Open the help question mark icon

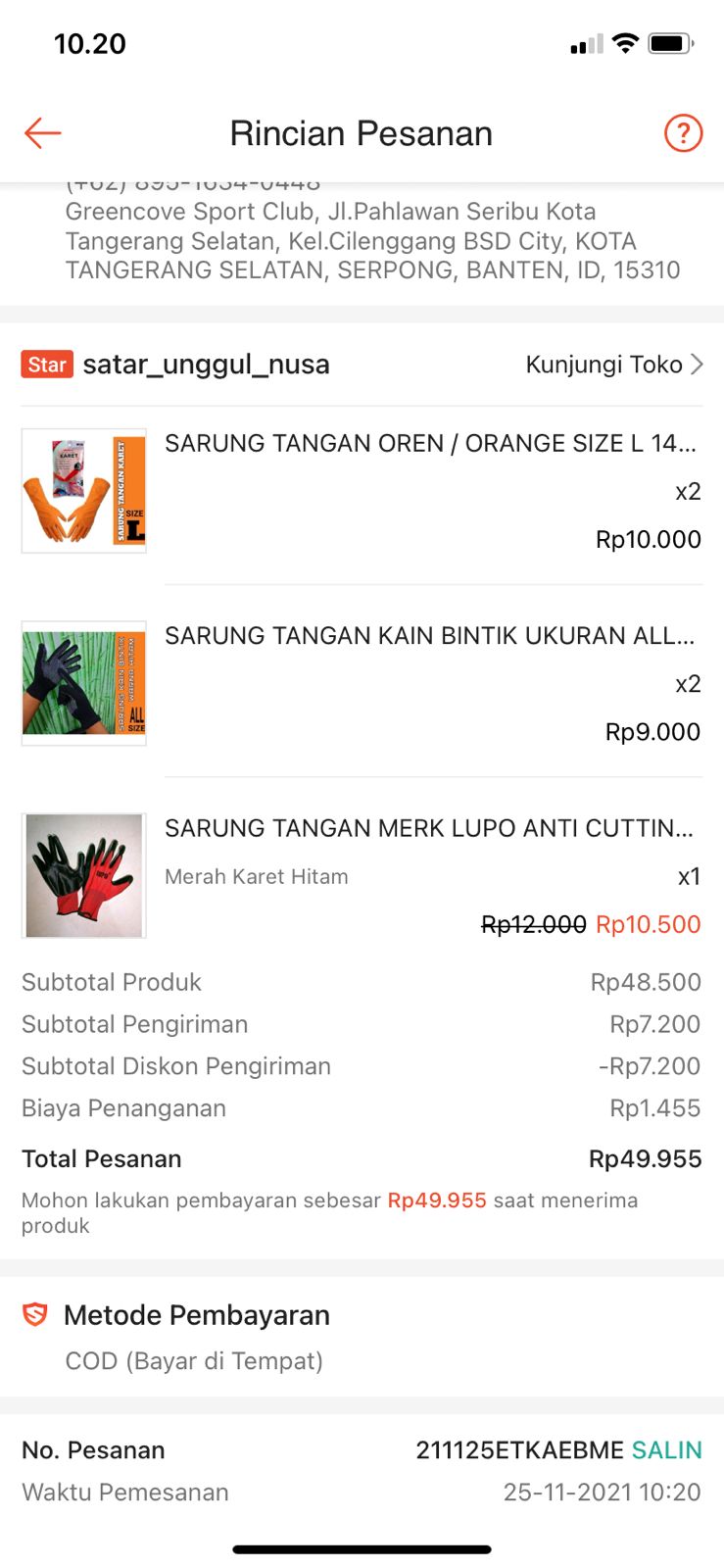[683, 133]
